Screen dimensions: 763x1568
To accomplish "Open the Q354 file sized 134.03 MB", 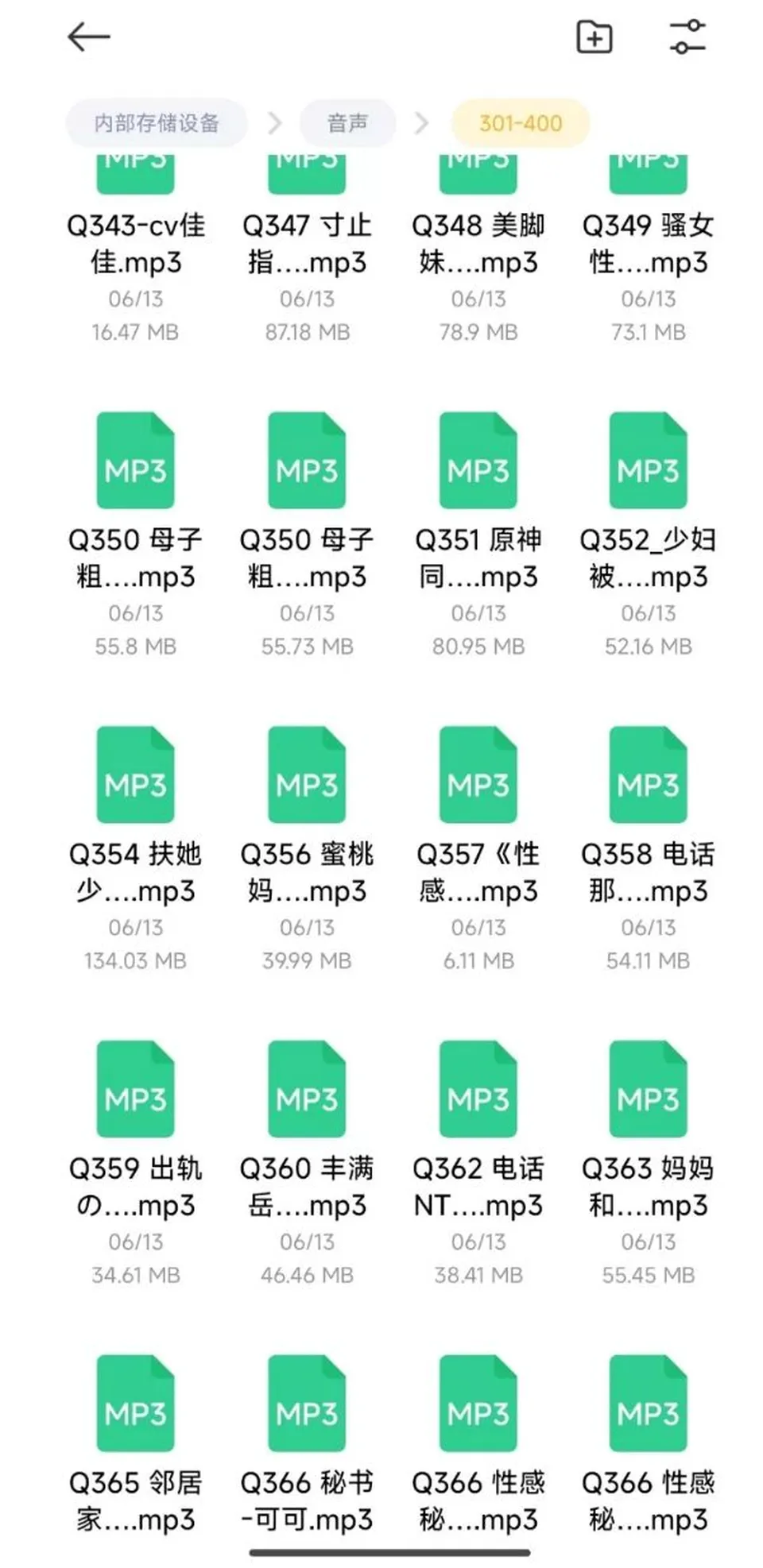I will (x=136, y=848).
